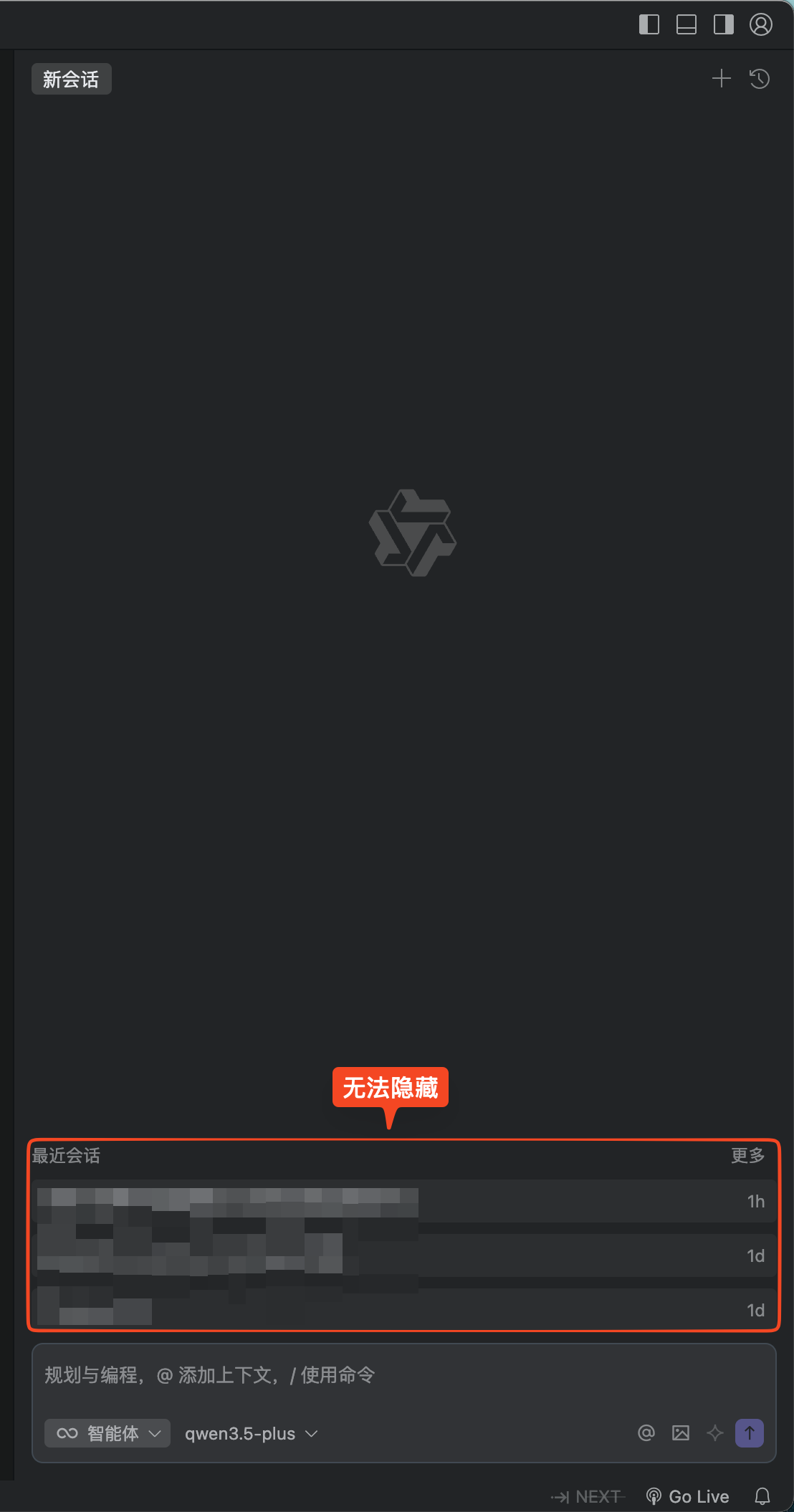
Task: Expand the 智能体 mode dropdown
Action: coord(107,1433)
